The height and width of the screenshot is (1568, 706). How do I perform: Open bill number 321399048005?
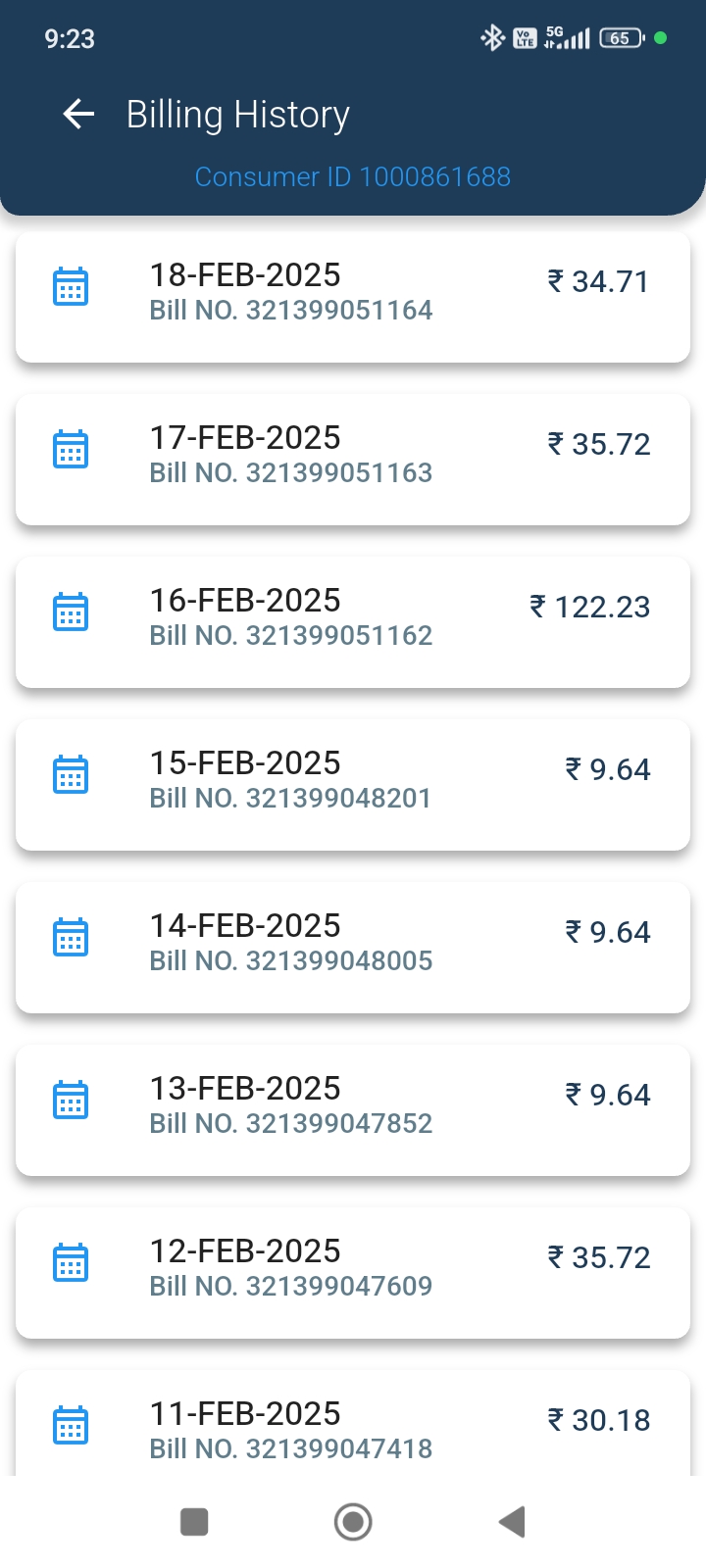click(353, 948)
